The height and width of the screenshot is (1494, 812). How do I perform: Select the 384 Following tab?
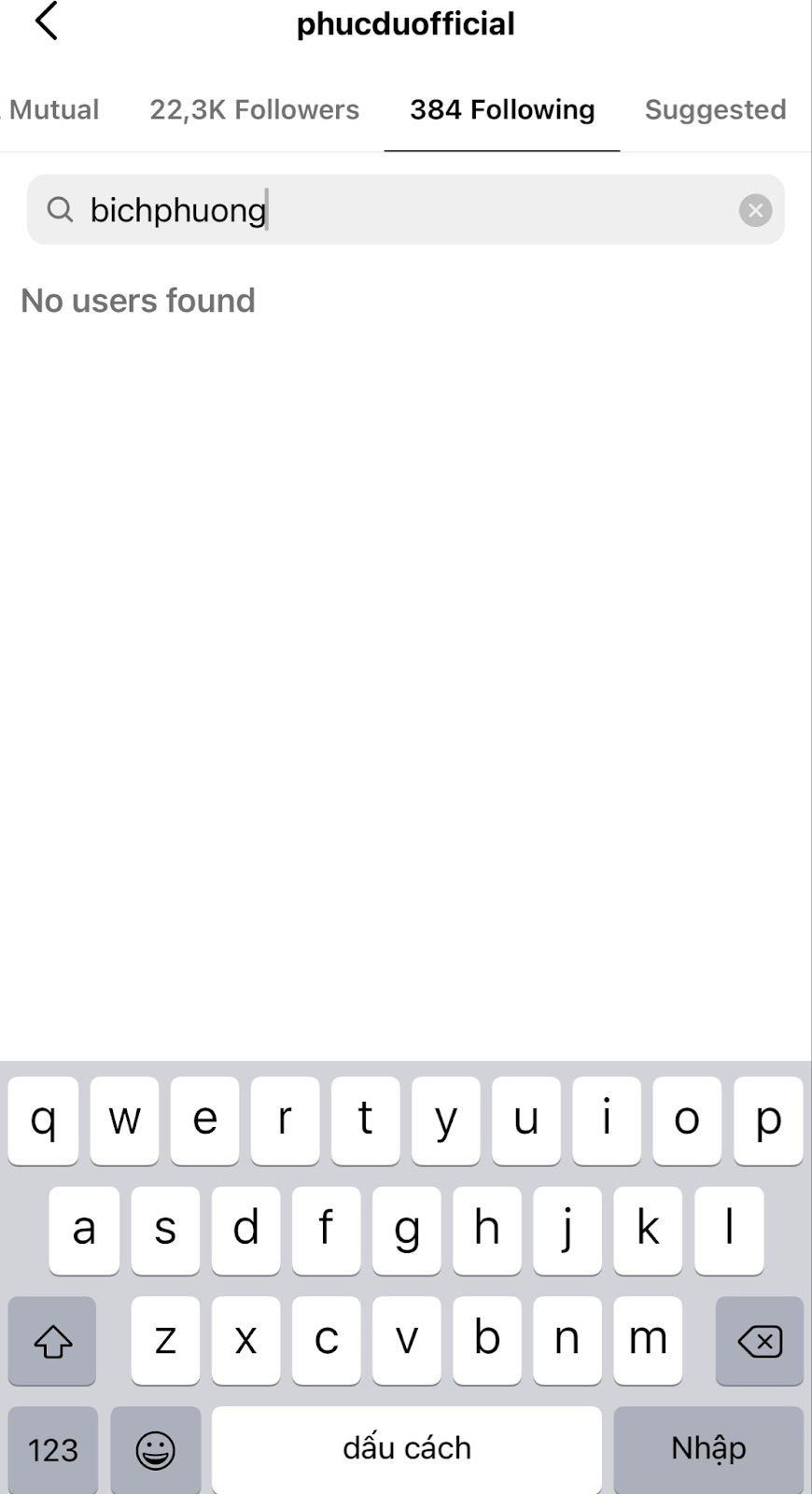(502, 109)
